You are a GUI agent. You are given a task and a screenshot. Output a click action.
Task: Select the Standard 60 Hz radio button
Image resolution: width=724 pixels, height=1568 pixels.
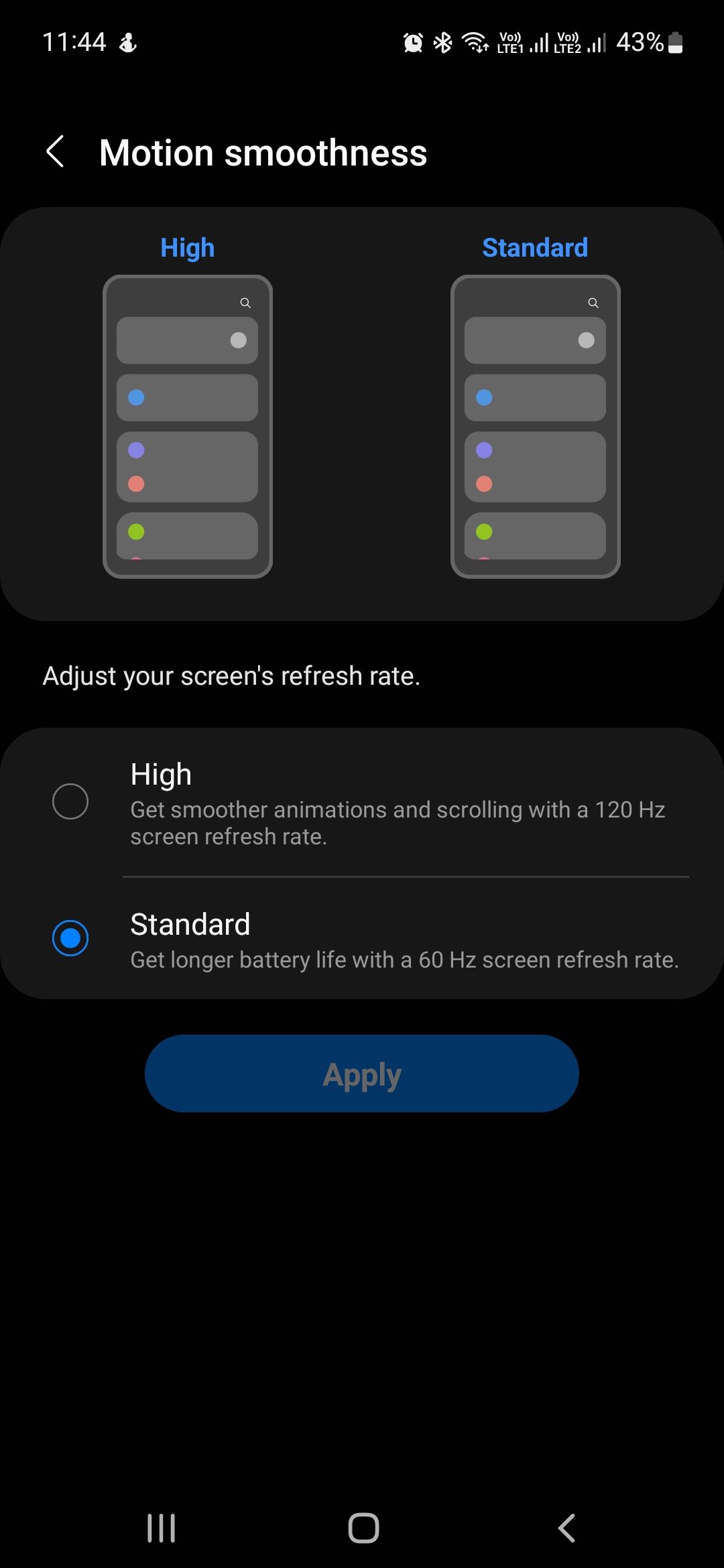pyautogui.click(x=70, y=938)
